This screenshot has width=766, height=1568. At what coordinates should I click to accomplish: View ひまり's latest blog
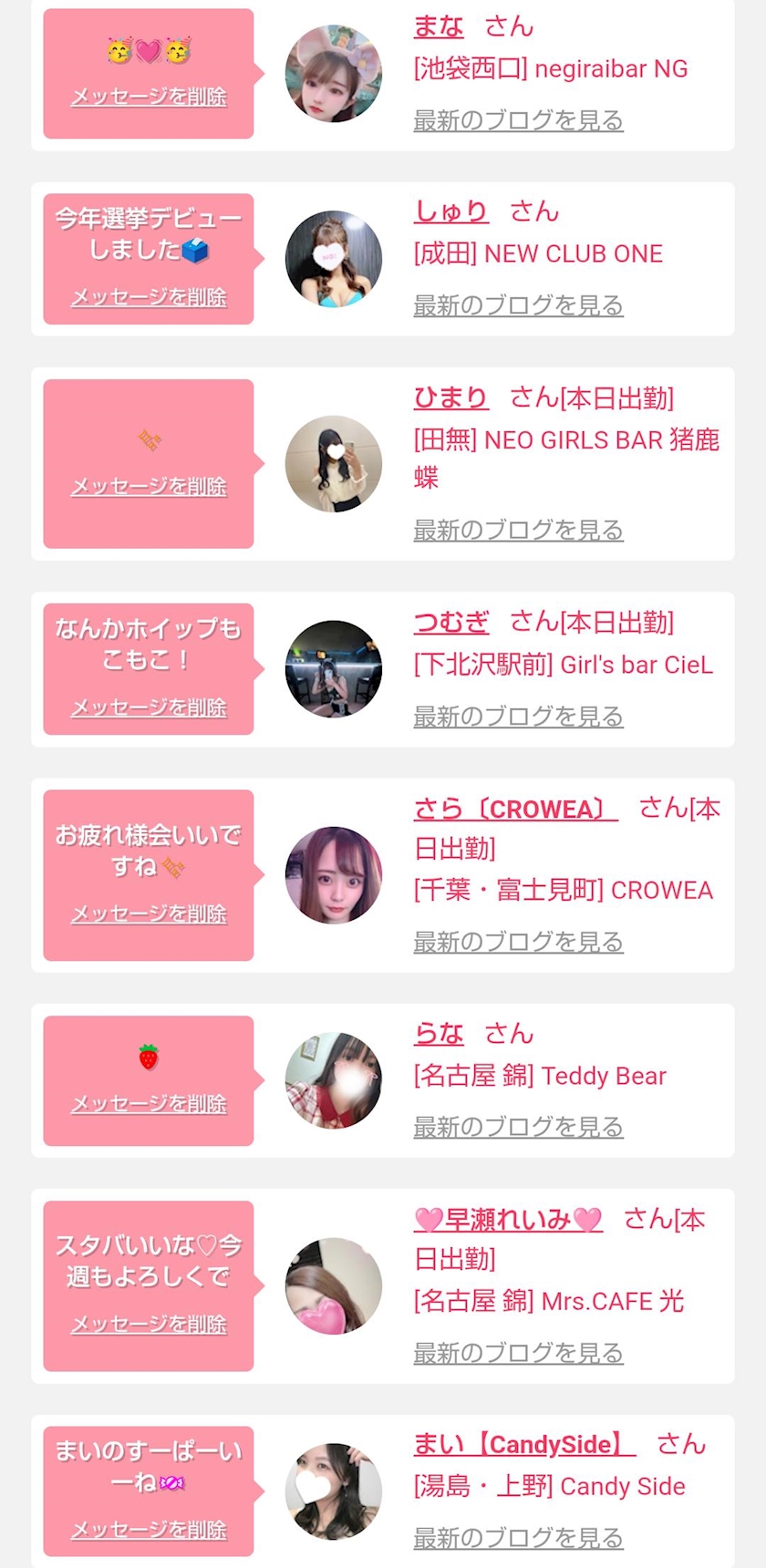pos(518,530)
